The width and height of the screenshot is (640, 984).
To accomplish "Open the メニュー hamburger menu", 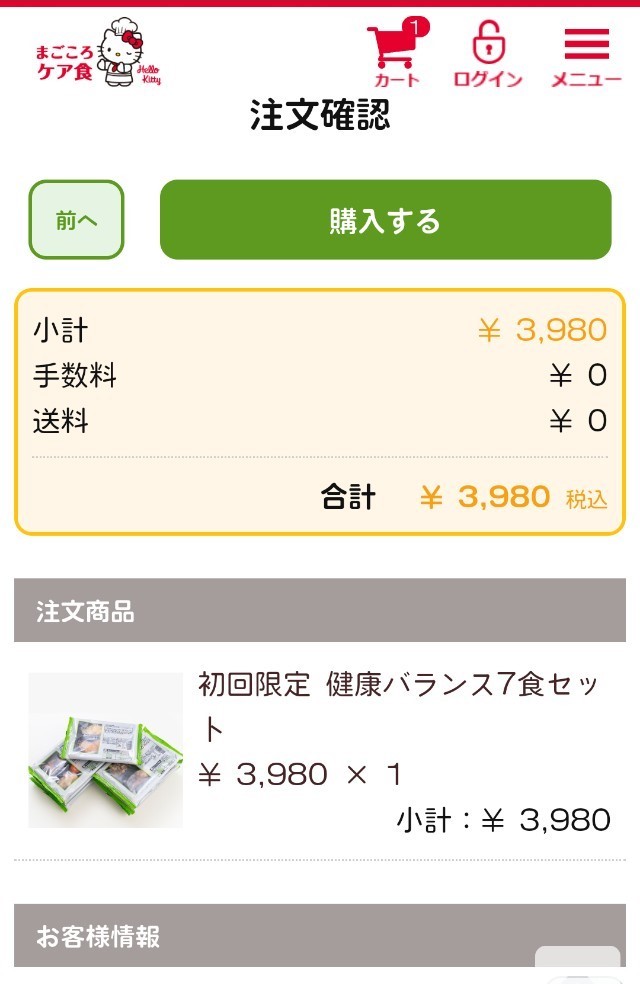I will [x=587, y=55].
